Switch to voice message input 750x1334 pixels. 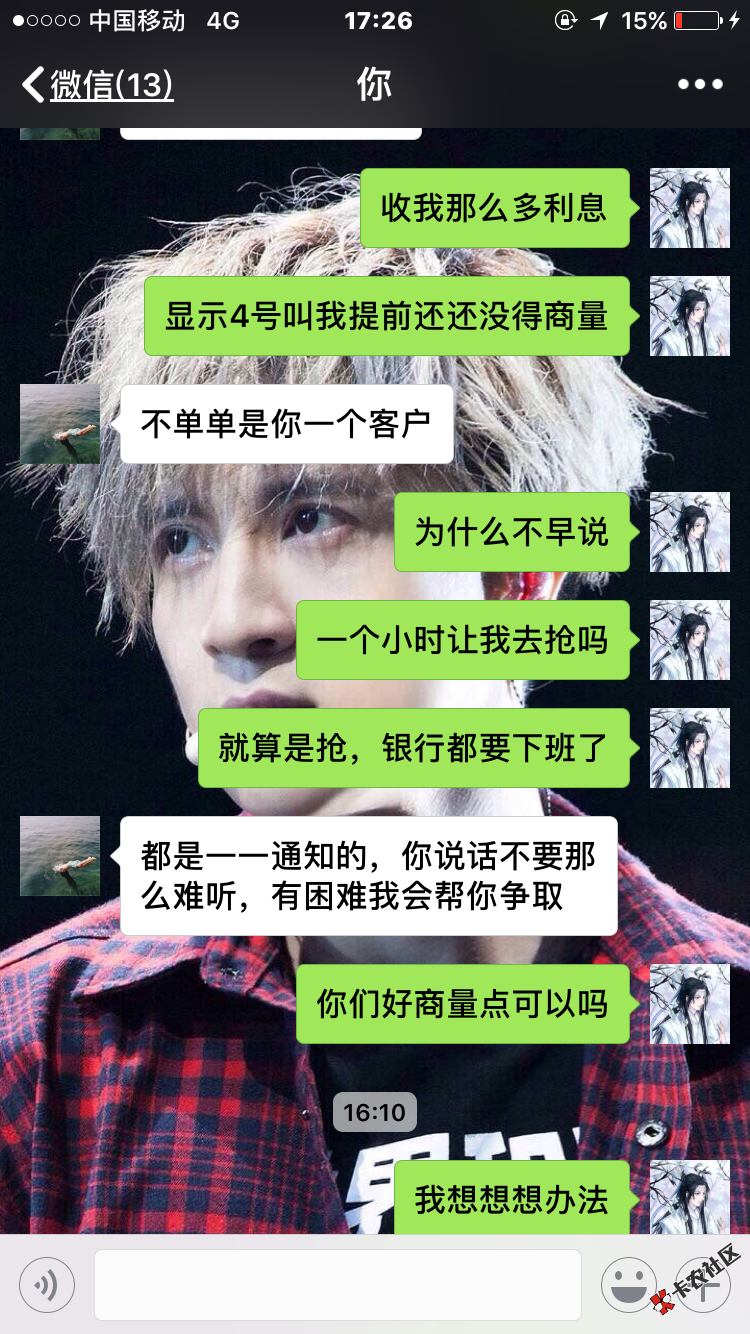coord(46,1285)
